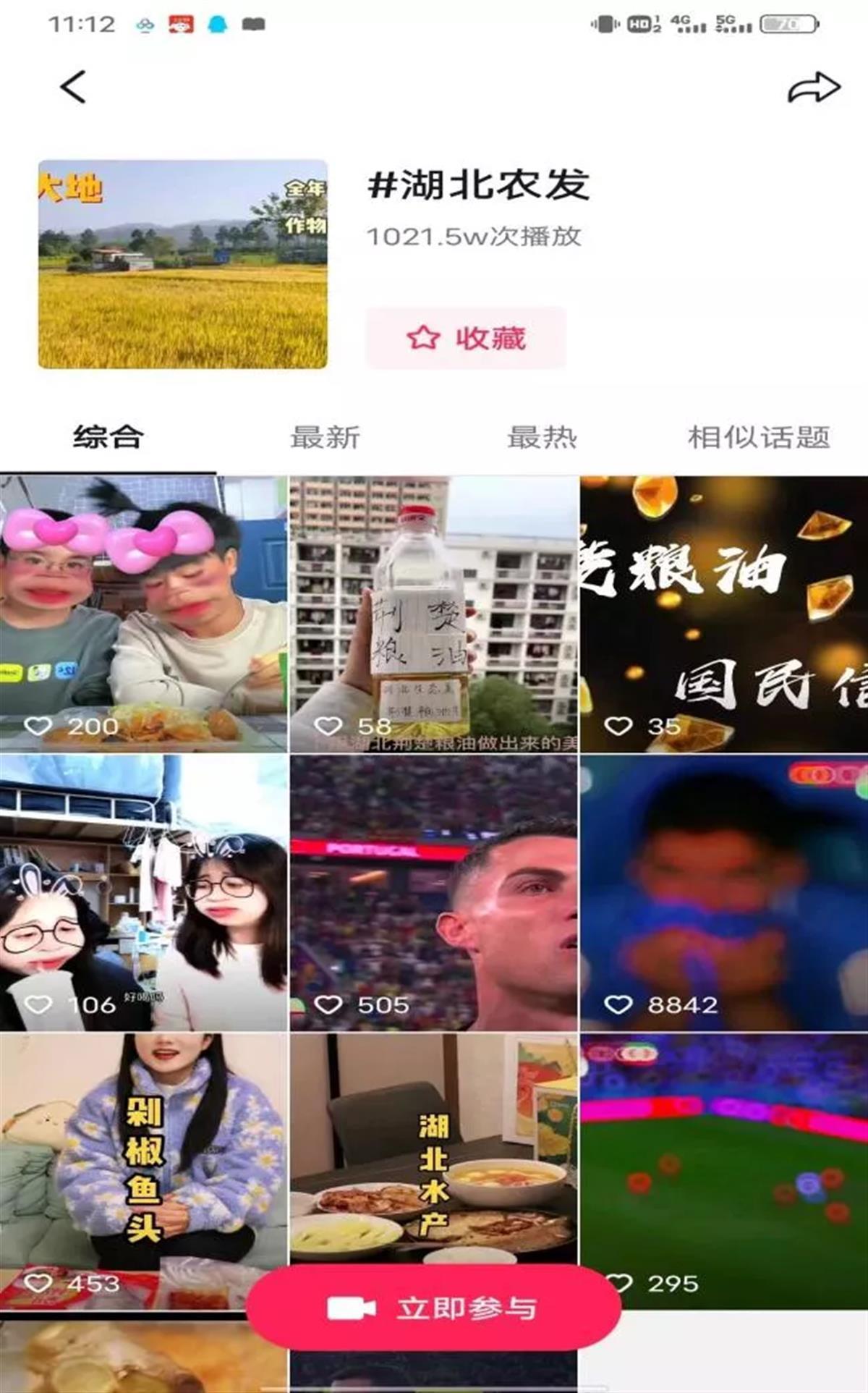The width and height of the screenshot is (868, 1393).
Task: Open the topic cover image
Action: [182, 264]
